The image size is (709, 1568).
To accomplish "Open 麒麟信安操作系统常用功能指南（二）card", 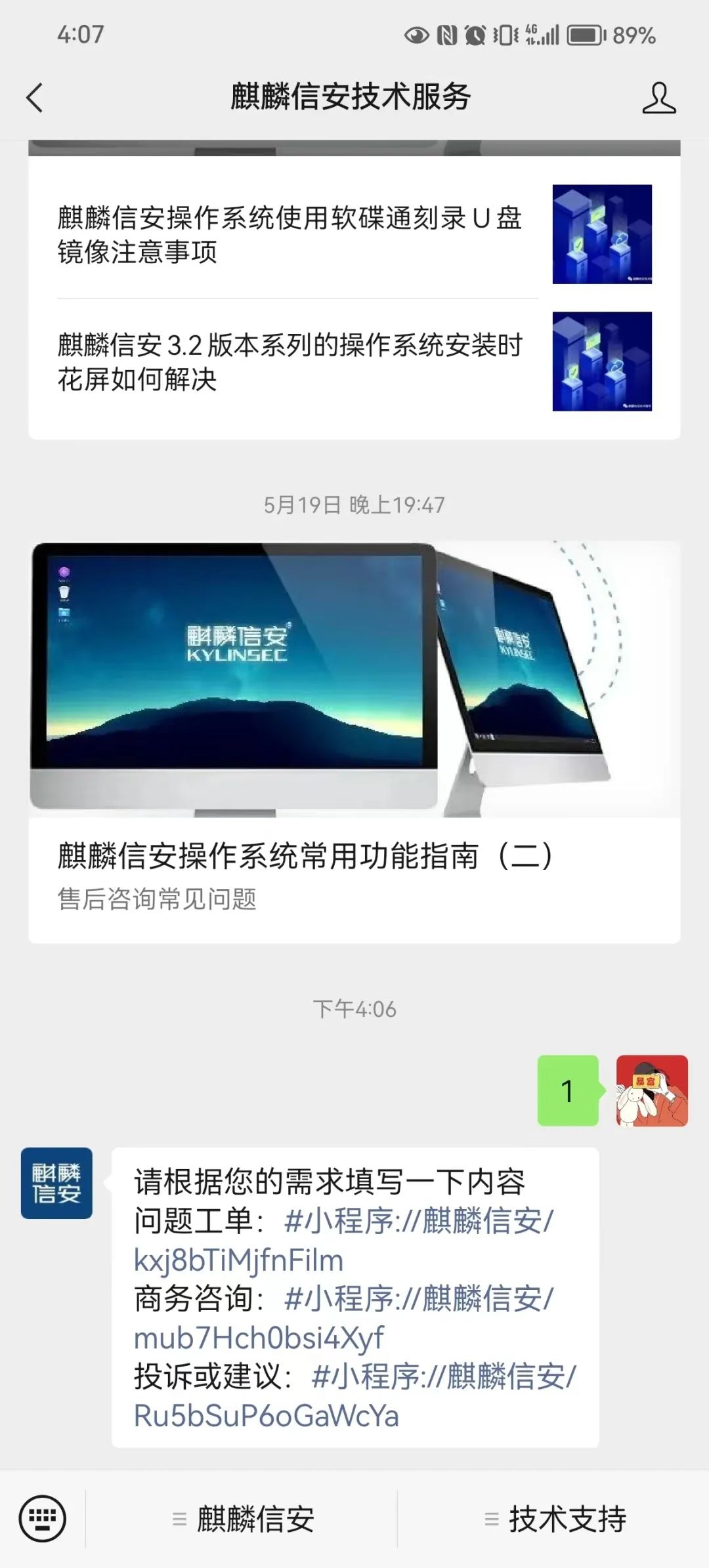I will [354, 741].
